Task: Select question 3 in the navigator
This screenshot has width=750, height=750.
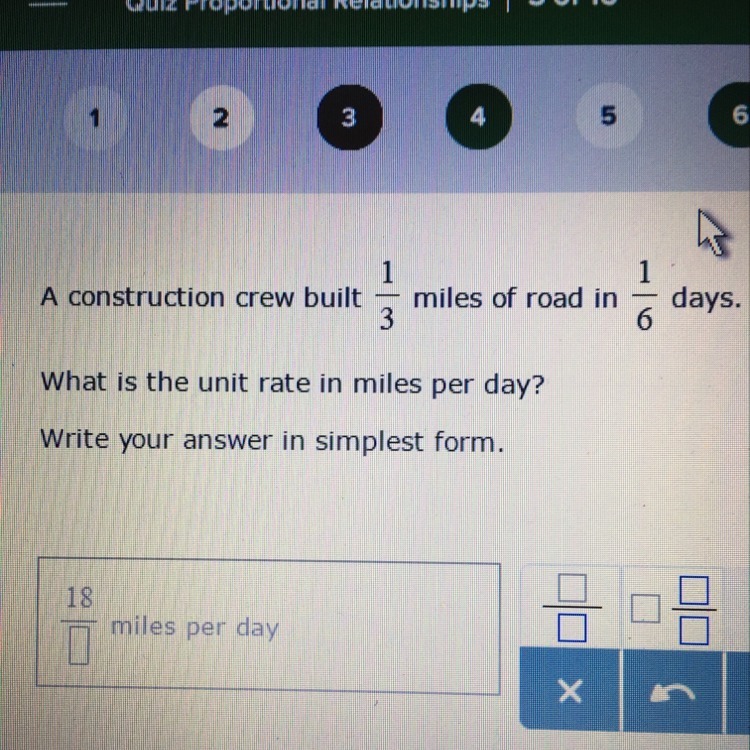Action: click(348, 118)
